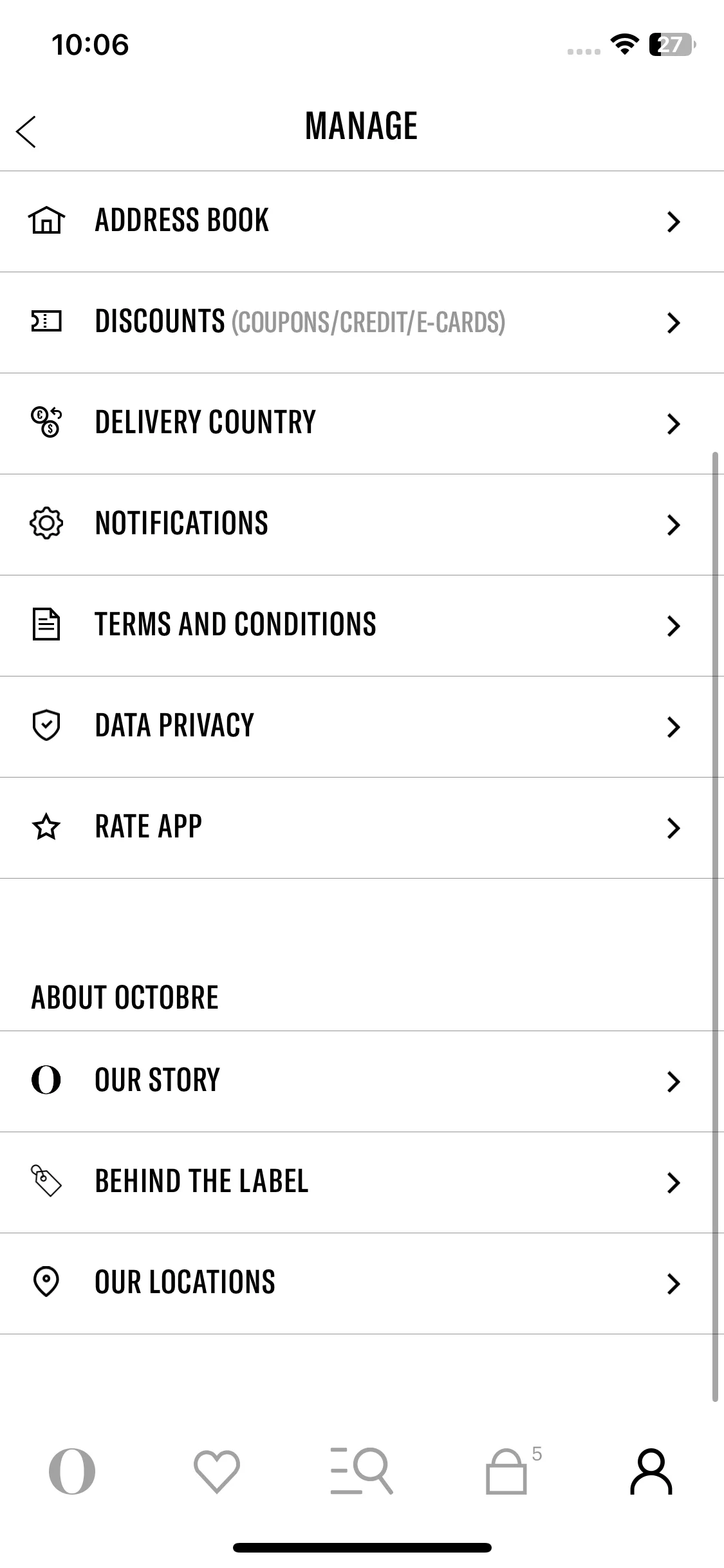Go back from the Manage screen
Viewport: 724px width, 1568px height.
coord(27,132)
